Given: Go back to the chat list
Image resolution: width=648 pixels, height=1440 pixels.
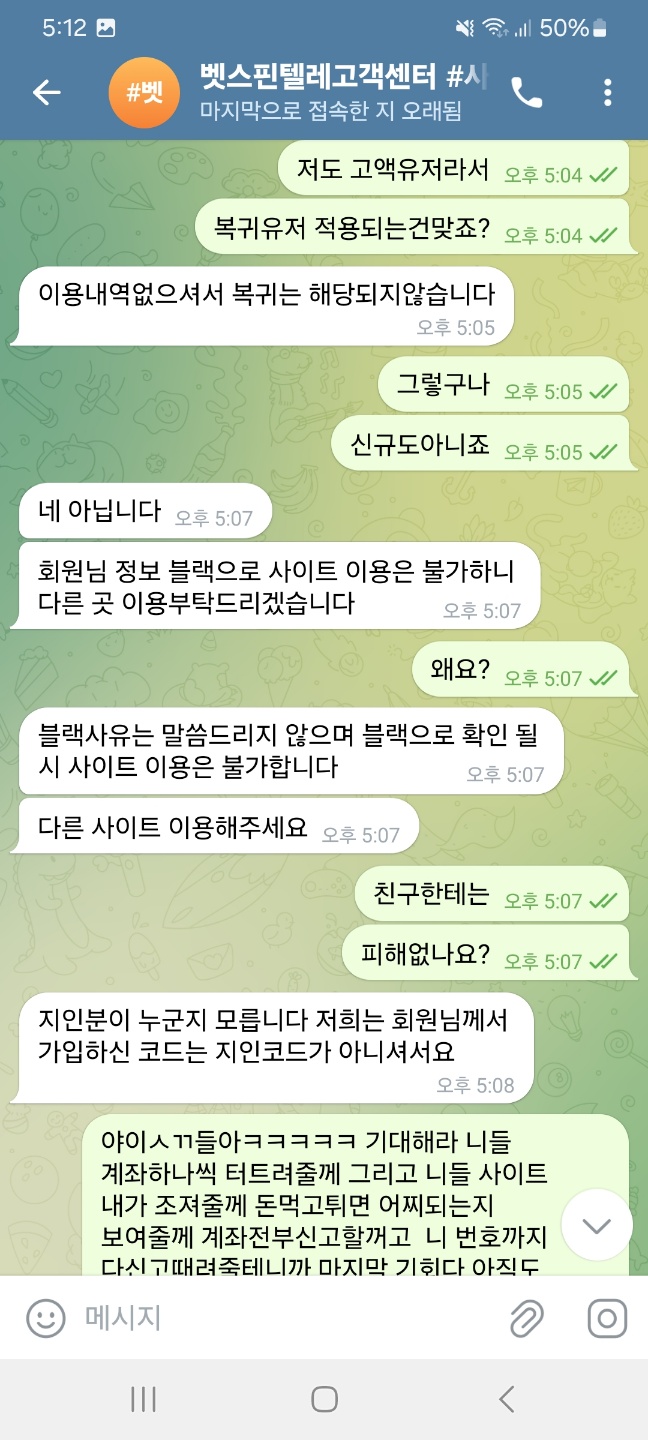Looking at the screenshot, I should pos(47,93).
